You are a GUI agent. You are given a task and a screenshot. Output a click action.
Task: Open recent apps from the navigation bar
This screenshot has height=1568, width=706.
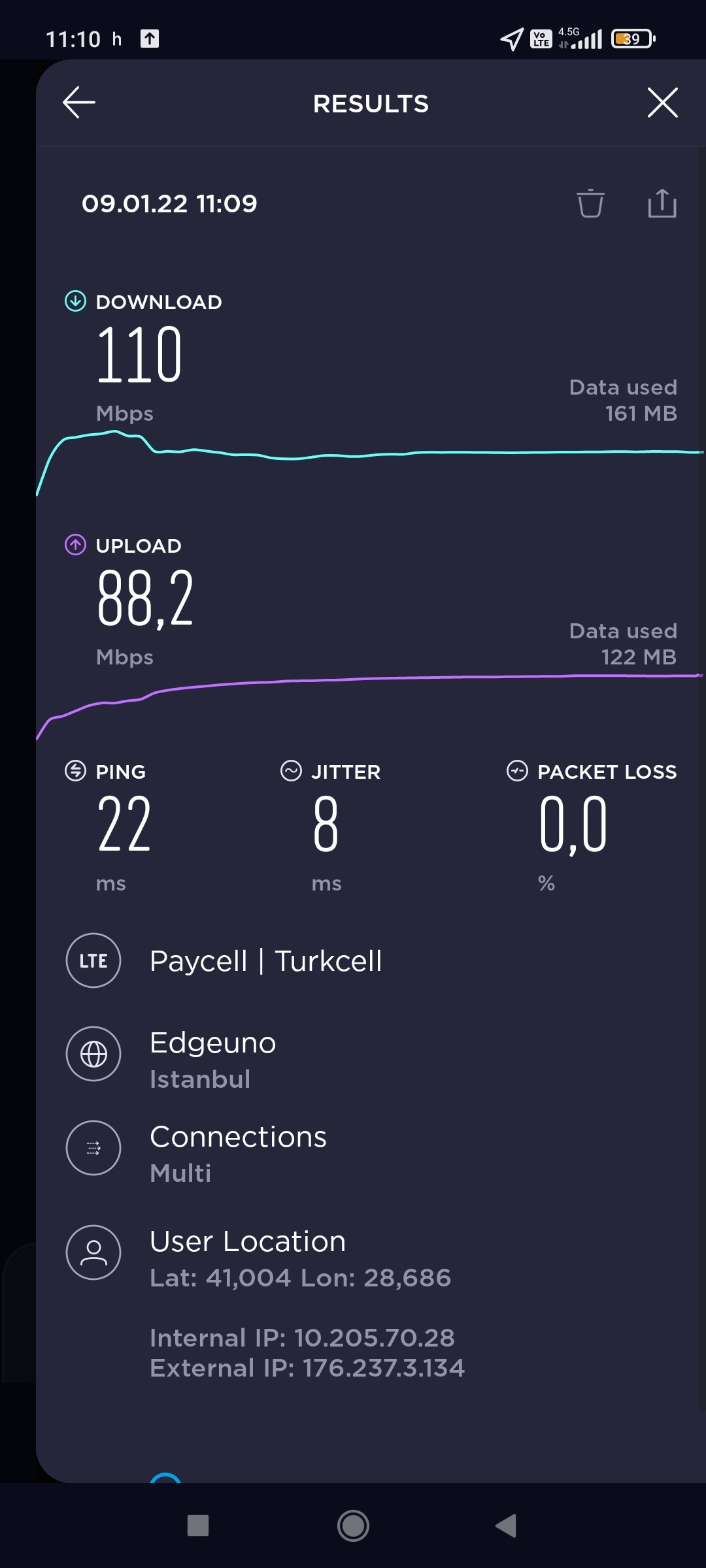pos(198,1526)
